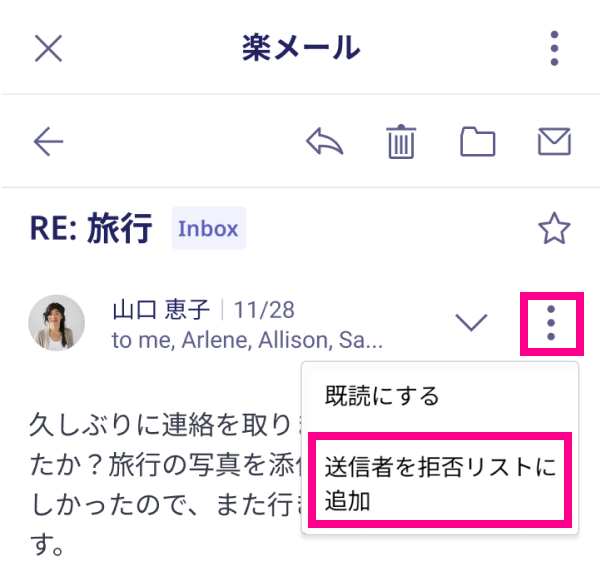600x580 pixels.
Task: Expand the recipient details chevron
Action: tap(470, 322)
